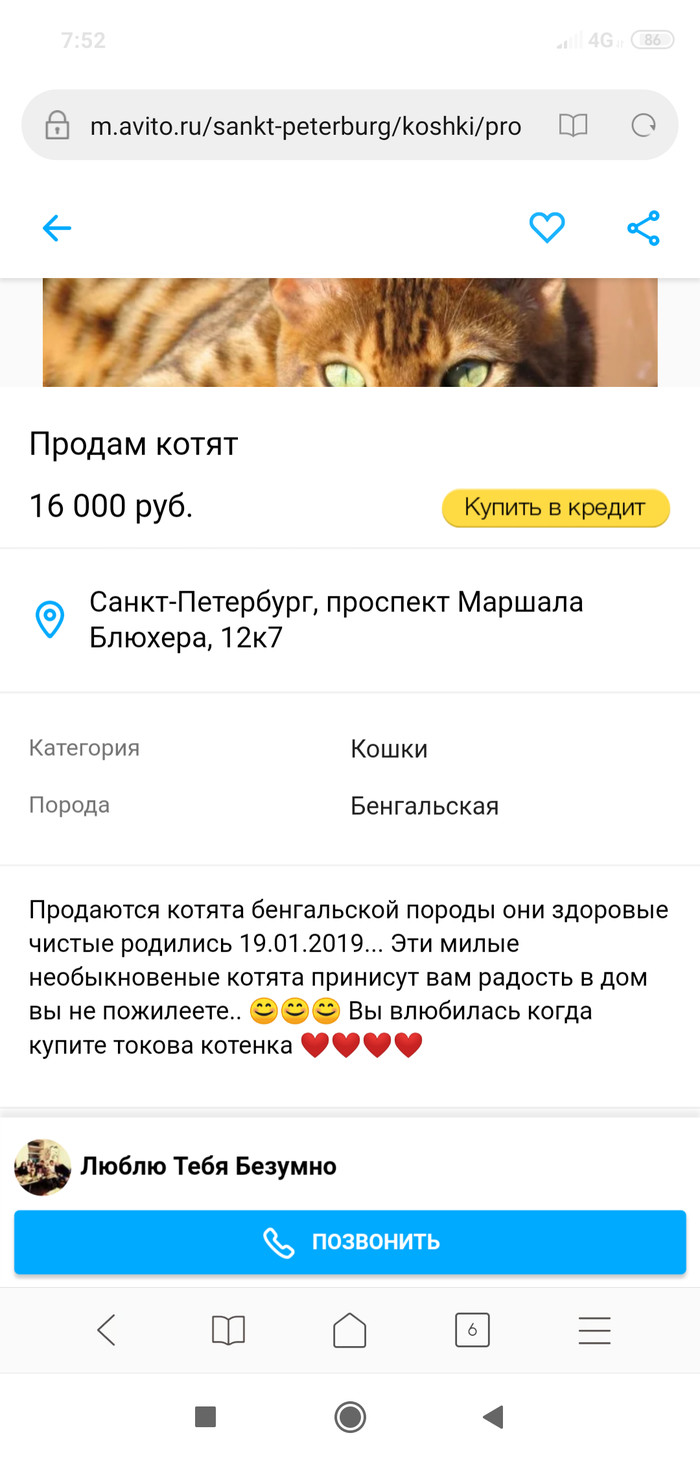Tap the browser address bar

click(305, 127)
